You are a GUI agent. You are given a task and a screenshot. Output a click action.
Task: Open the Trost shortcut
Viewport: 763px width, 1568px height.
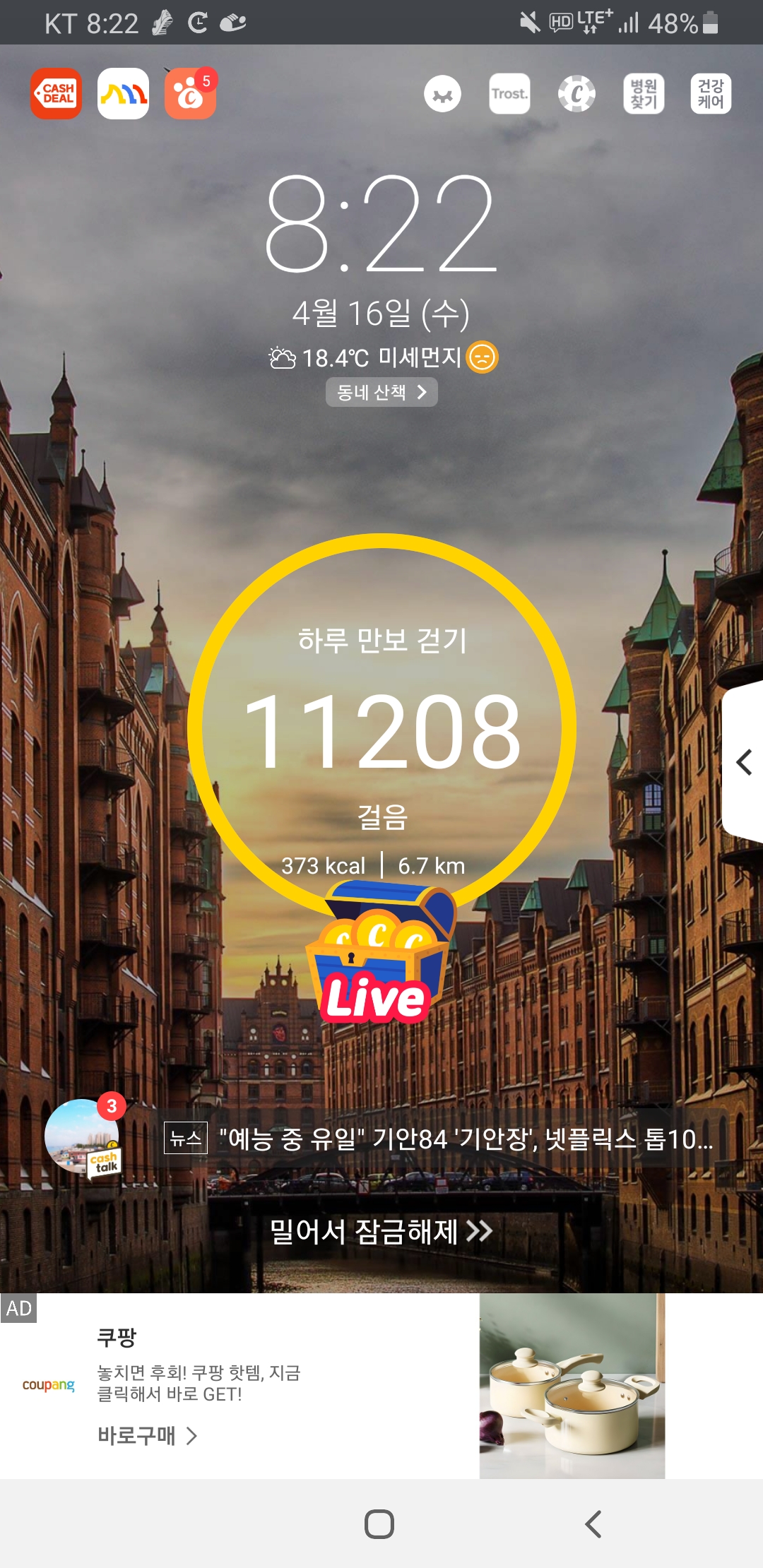tap(509, 94)
